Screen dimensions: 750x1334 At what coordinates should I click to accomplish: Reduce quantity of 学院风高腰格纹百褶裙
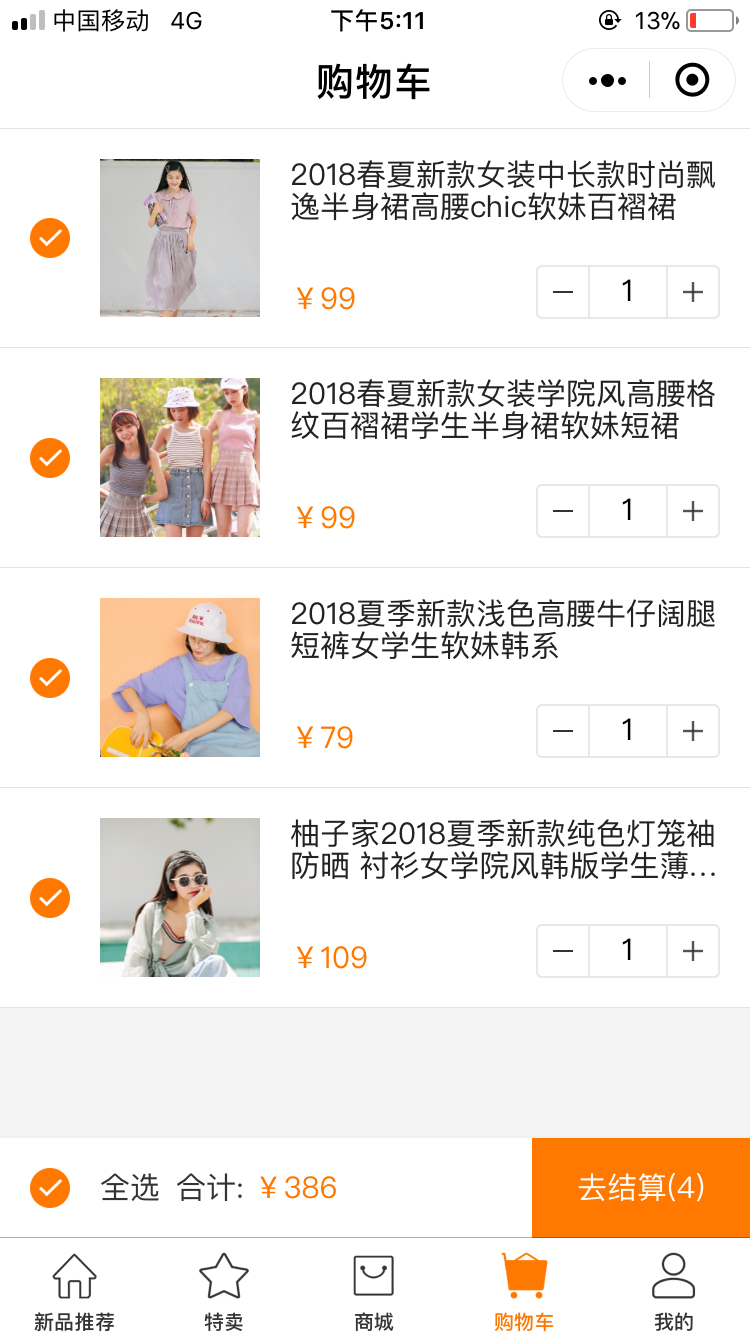pos(563,511)
